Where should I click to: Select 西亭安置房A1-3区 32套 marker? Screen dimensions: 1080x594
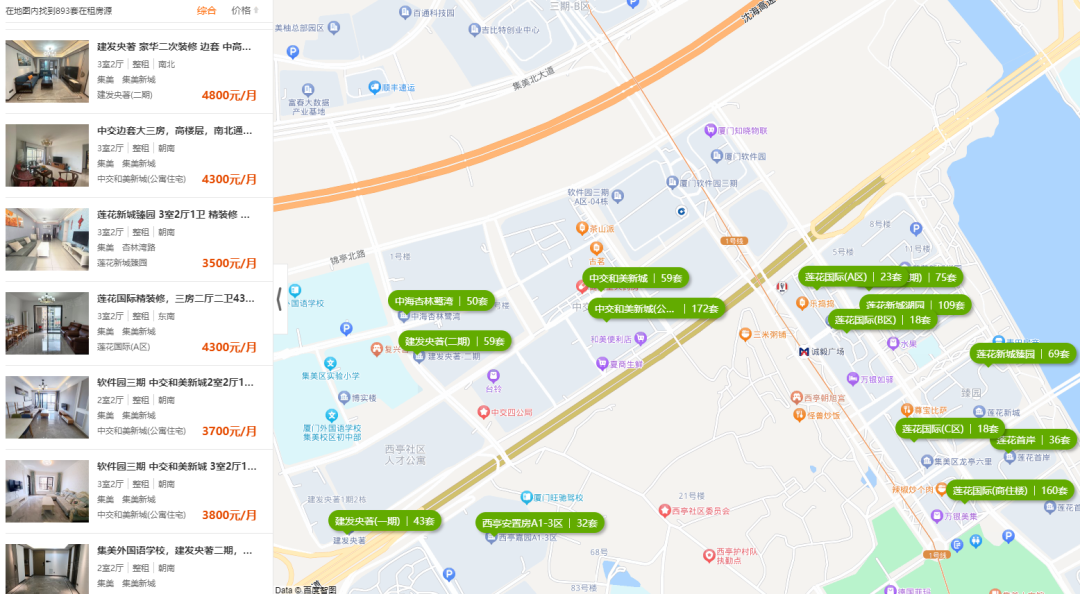(539, 523)
